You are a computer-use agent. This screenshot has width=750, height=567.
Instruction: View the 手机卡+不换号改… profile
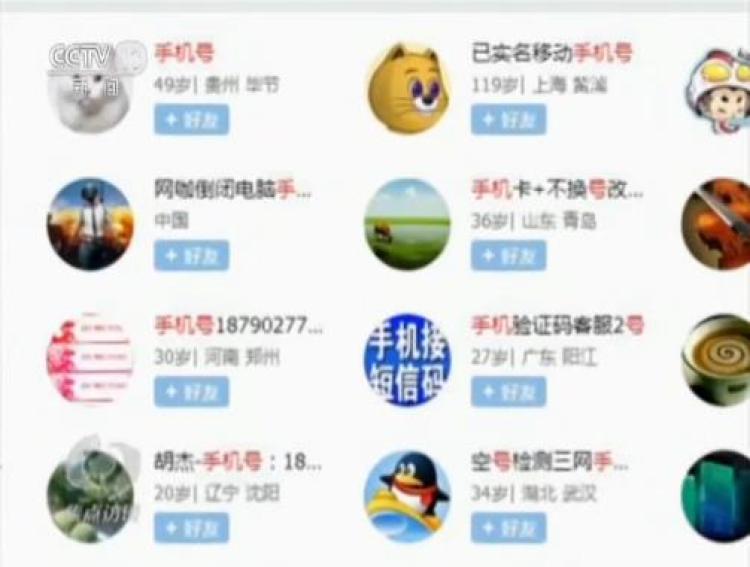(407, 223)
